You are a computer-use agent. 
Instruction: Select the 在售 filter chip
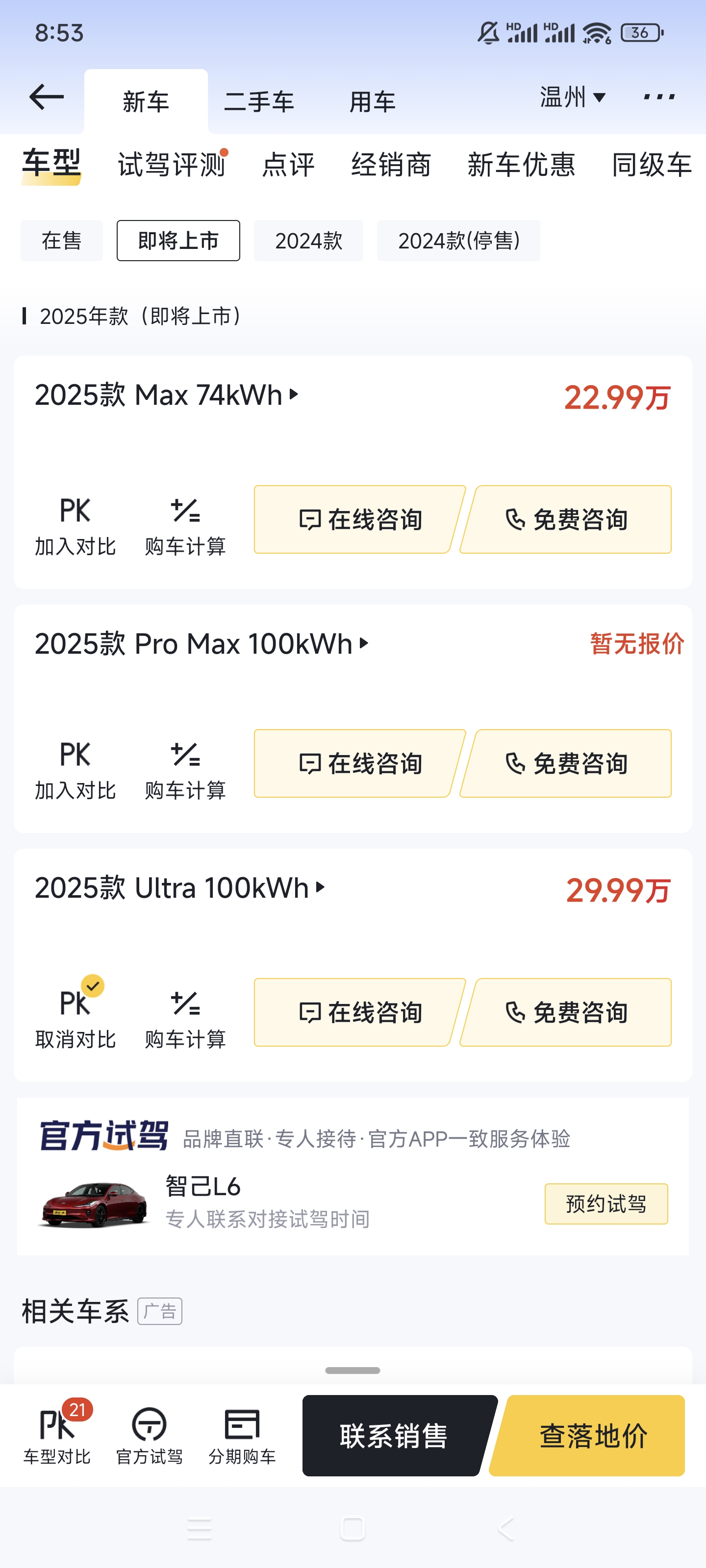61,241
